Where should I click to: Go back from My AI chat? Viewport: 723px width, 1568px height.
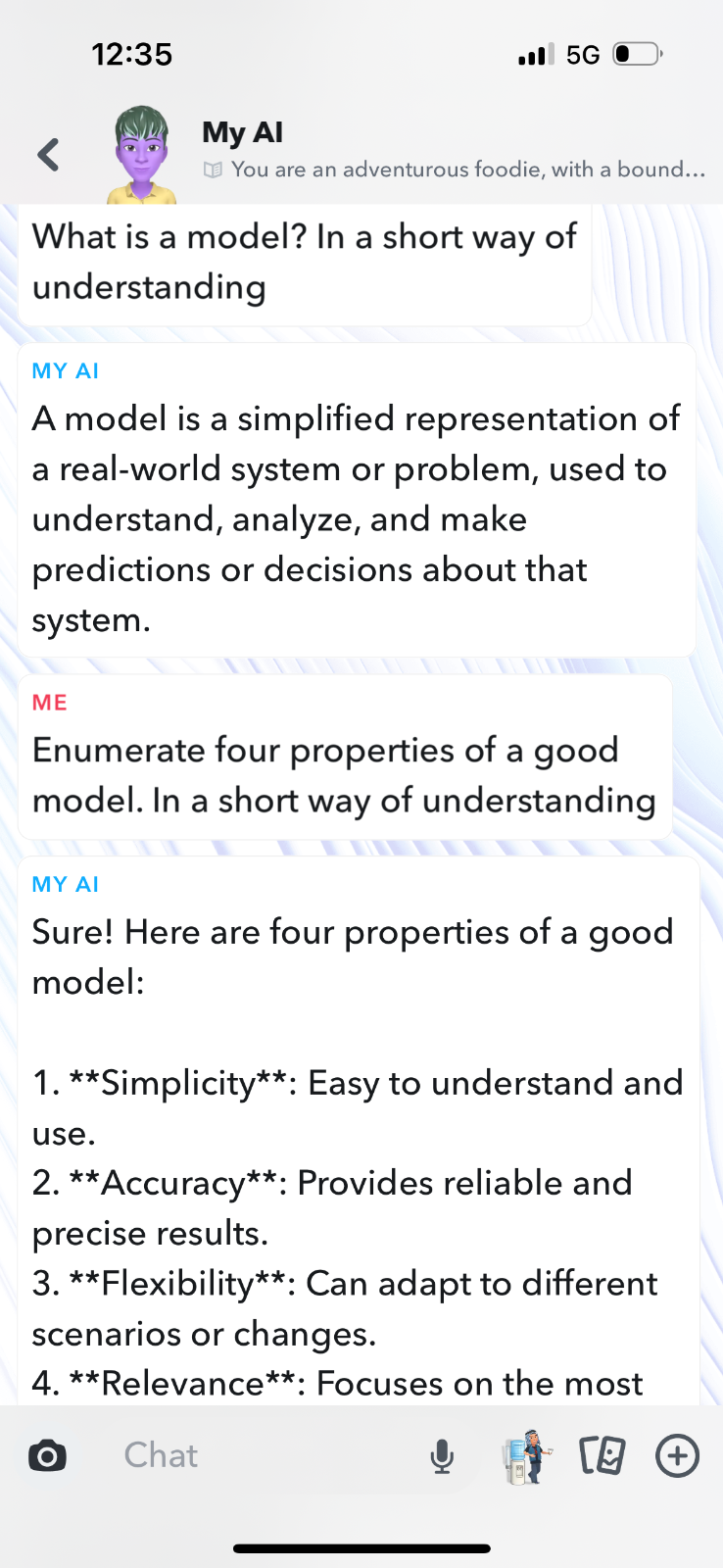click(48, 155)
